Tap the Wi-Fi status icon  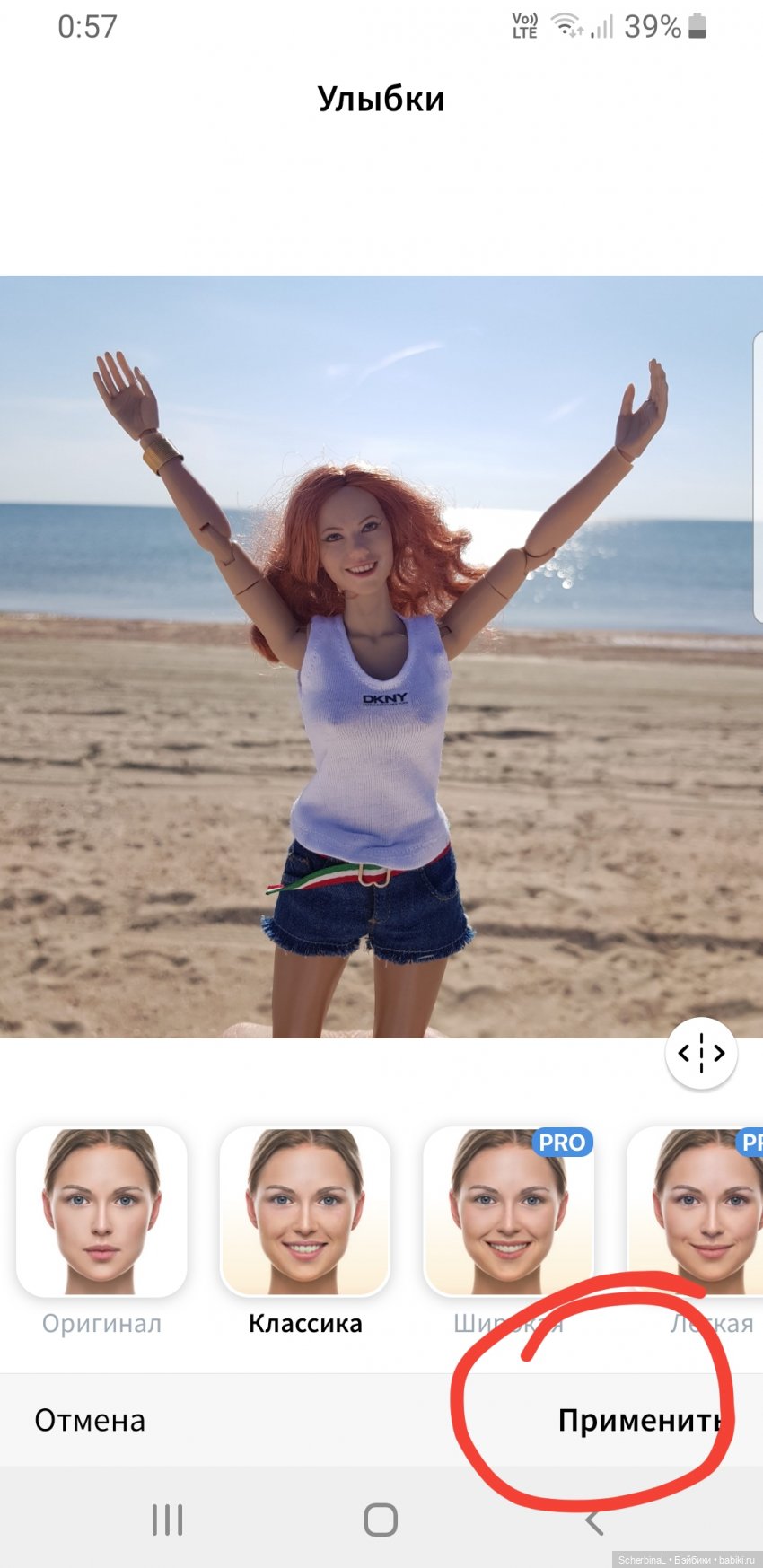[566, 25]
